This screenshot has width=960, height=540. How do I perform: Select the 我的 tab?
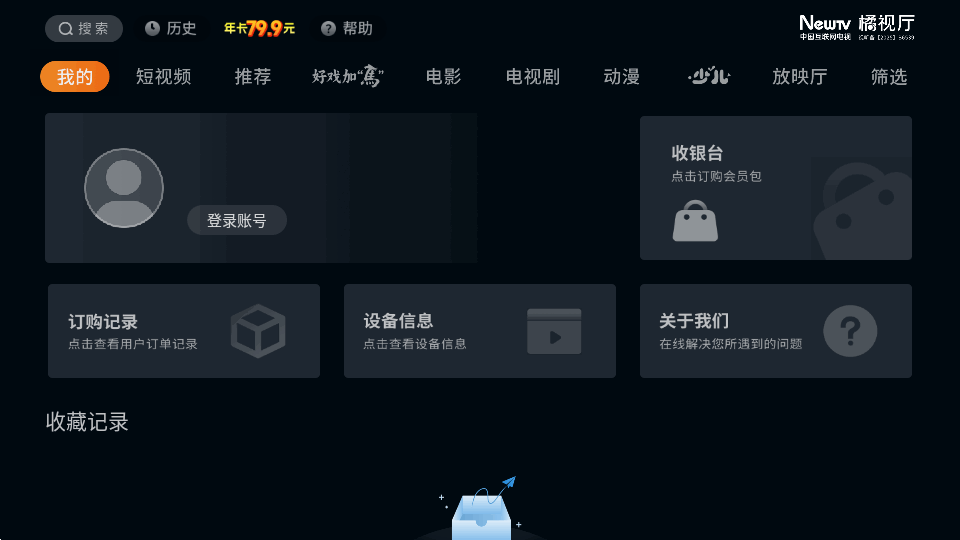pyautogui.click(x=75, y=77)
